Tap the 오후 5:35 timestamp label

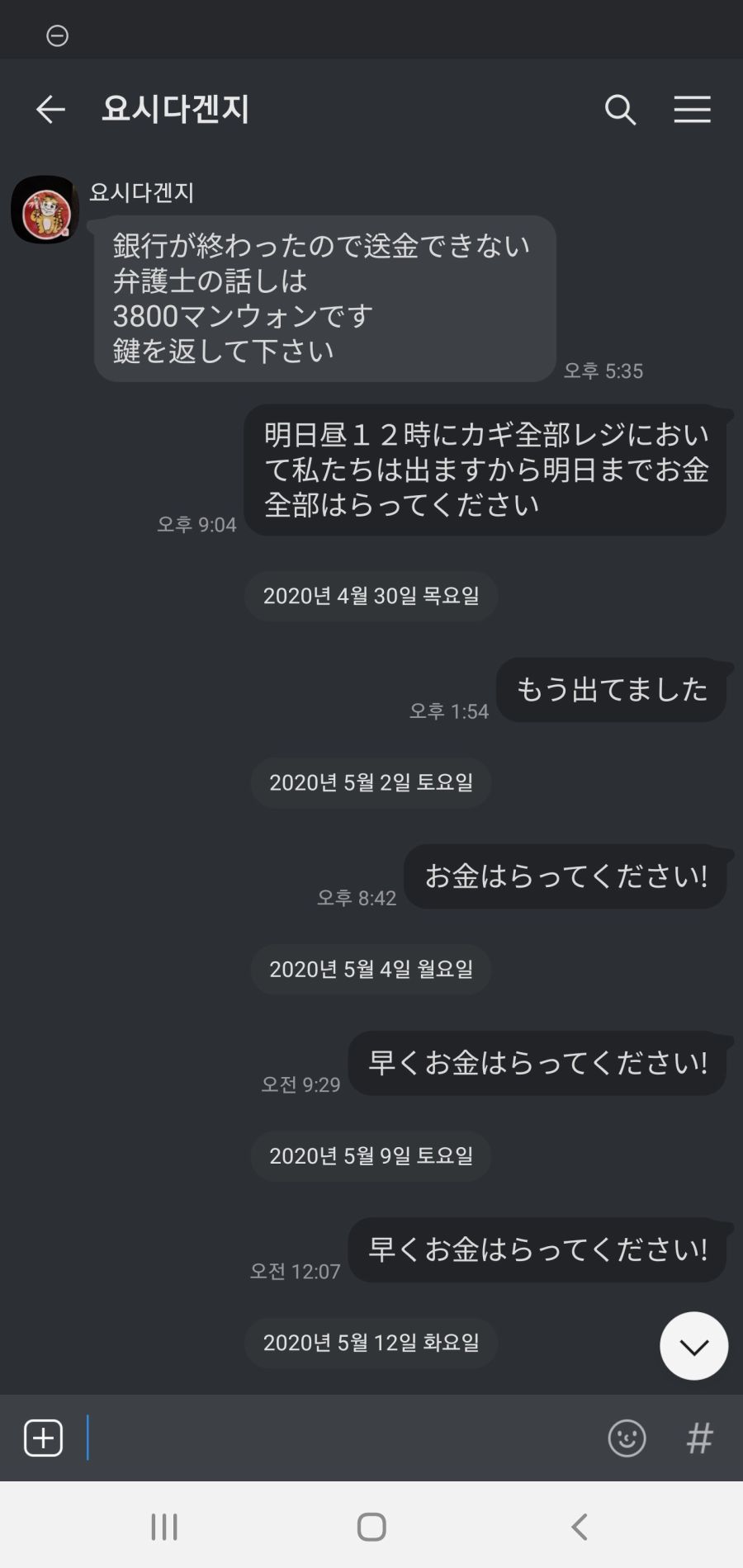603,371
